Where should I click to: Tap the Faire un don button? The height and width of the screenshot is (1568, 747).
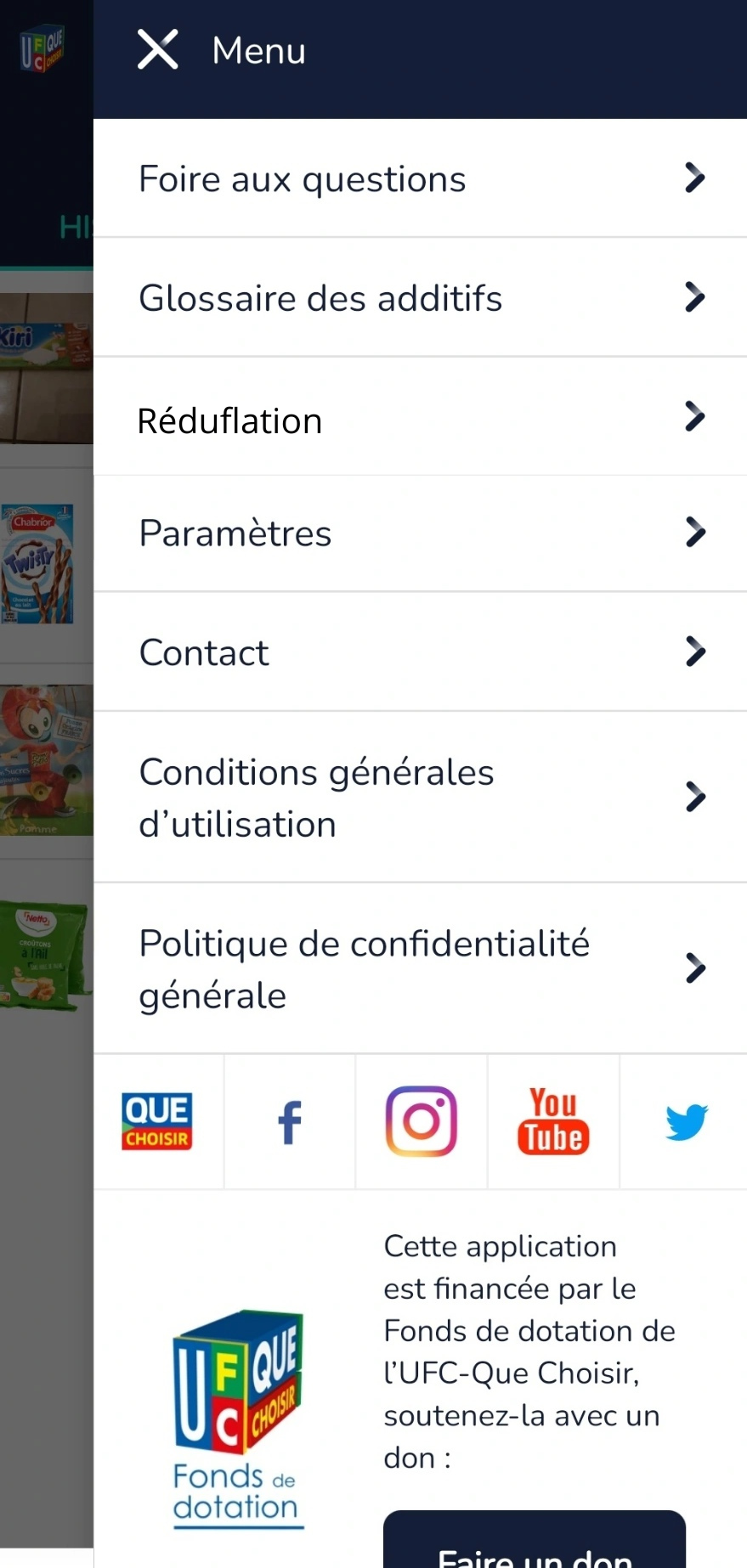point(535,1546)
